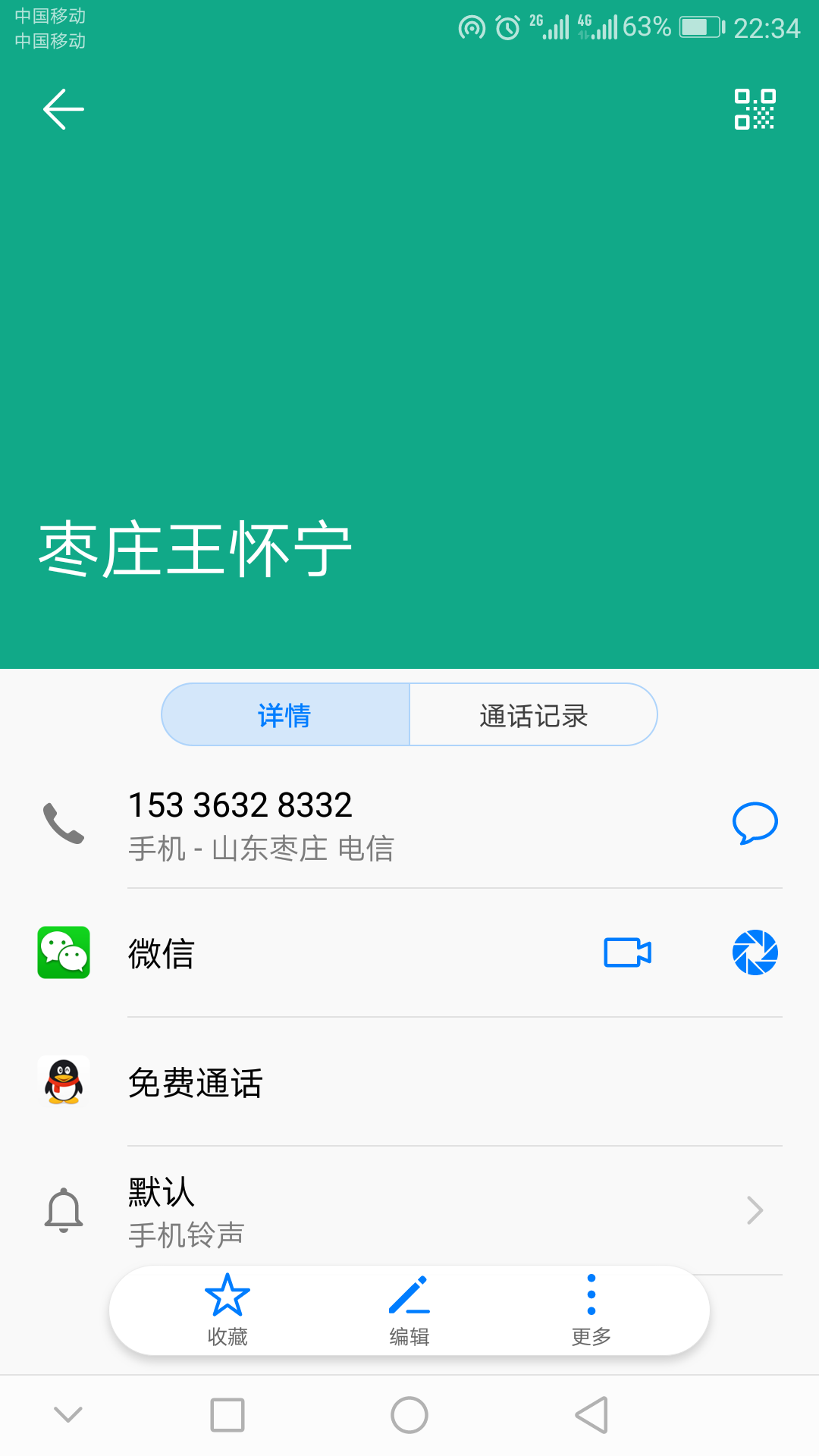Send a text message to this number
The height and width of the screenshot is (1456, 819).
click(x=755, y=823)
